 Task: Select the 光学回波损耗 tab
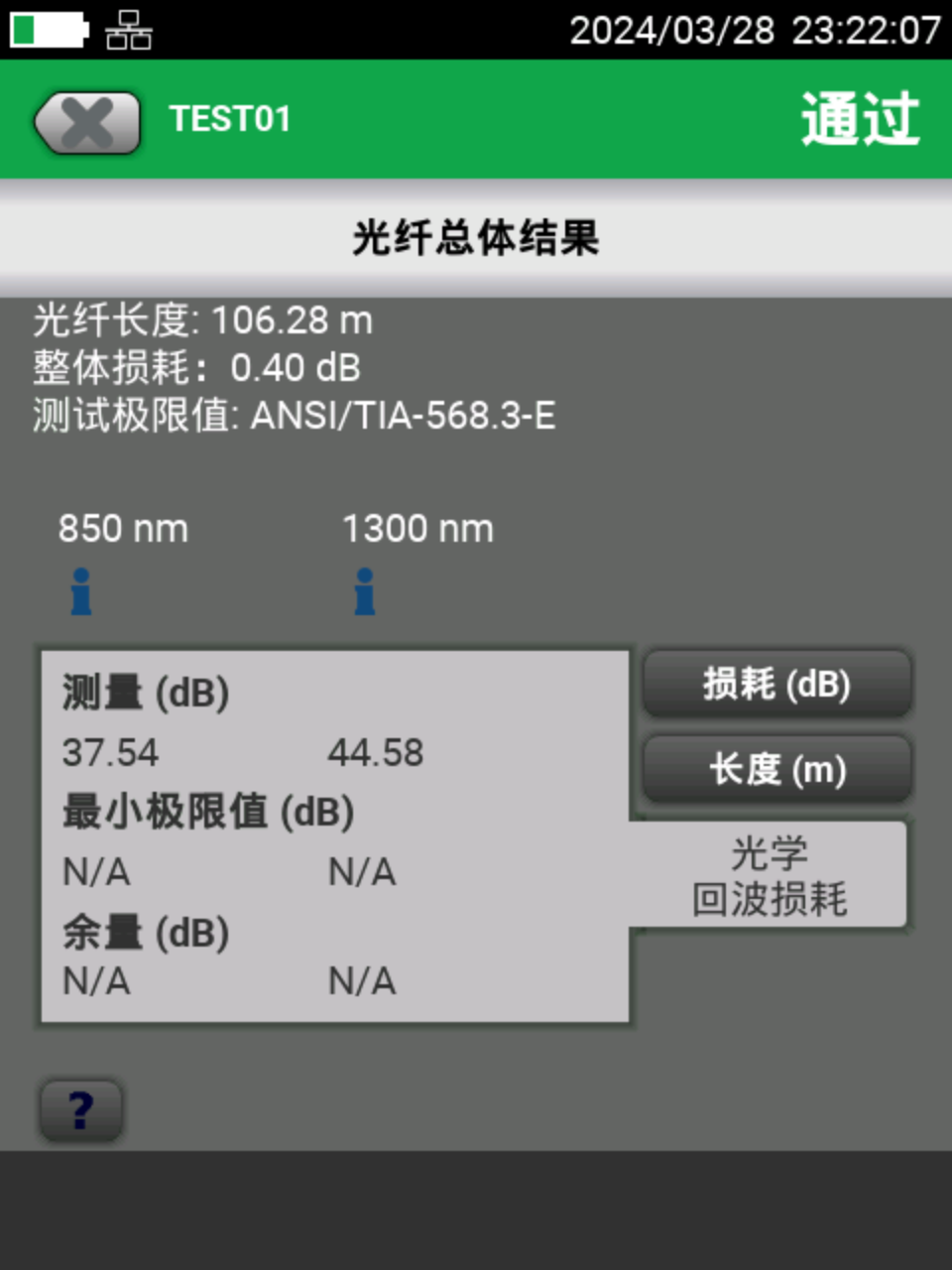[770, 876]
